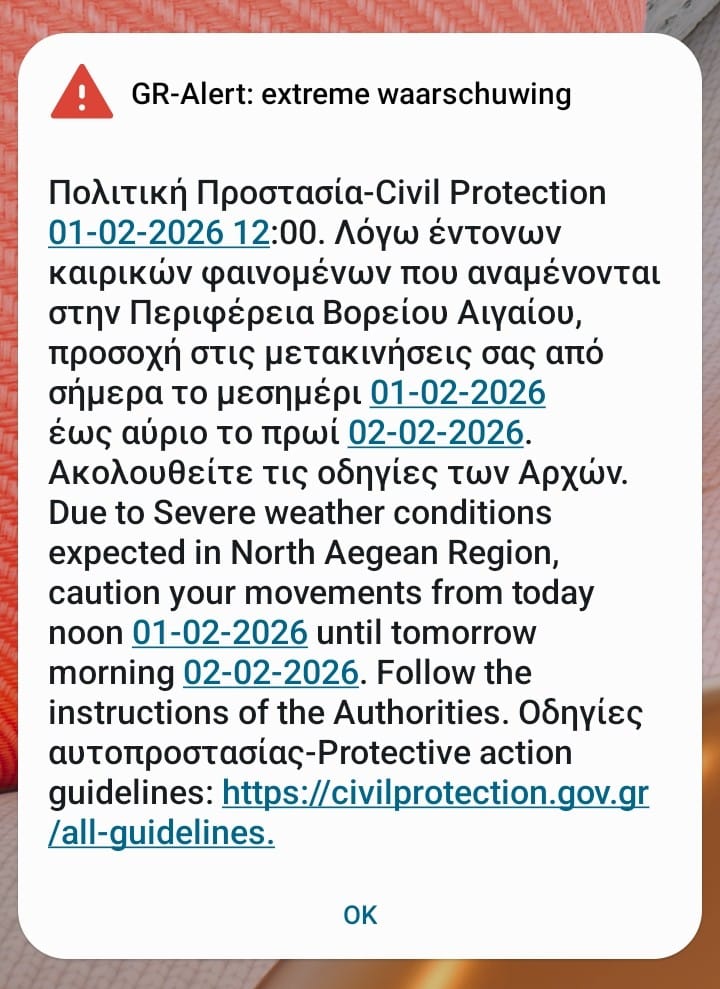720x989 pixels.
Task: Open the 02-02-2026 date following "morning"
Action: tap(271, 673)
